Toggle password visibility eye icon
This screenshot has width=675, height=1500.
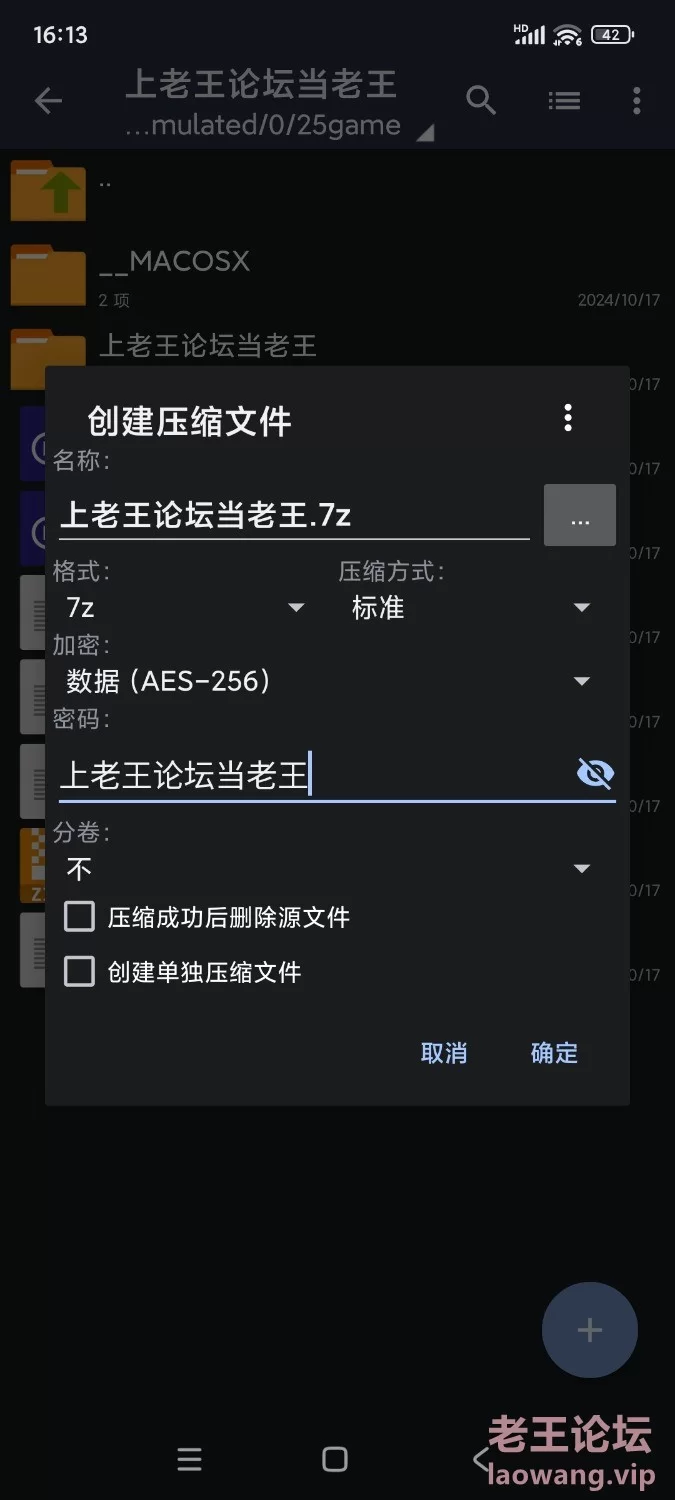(595, 773)
